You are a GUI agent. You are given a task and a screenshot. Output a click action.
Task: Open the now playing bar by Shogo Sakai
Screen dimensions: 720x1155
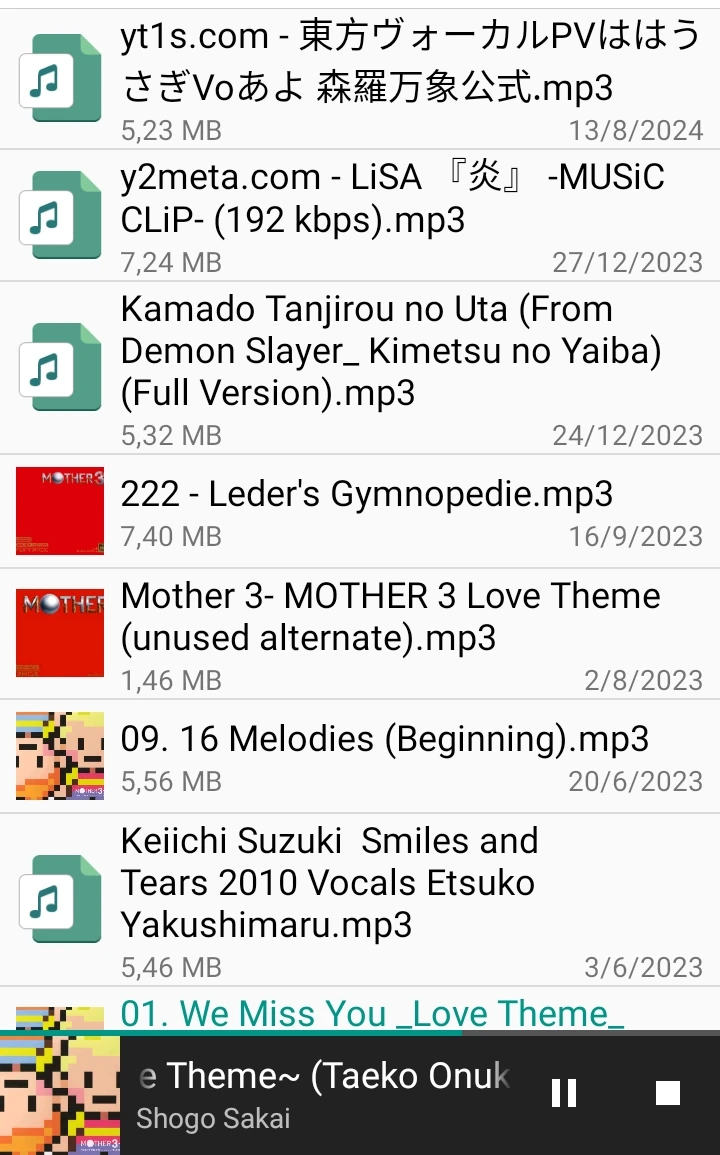[320, 1095]
